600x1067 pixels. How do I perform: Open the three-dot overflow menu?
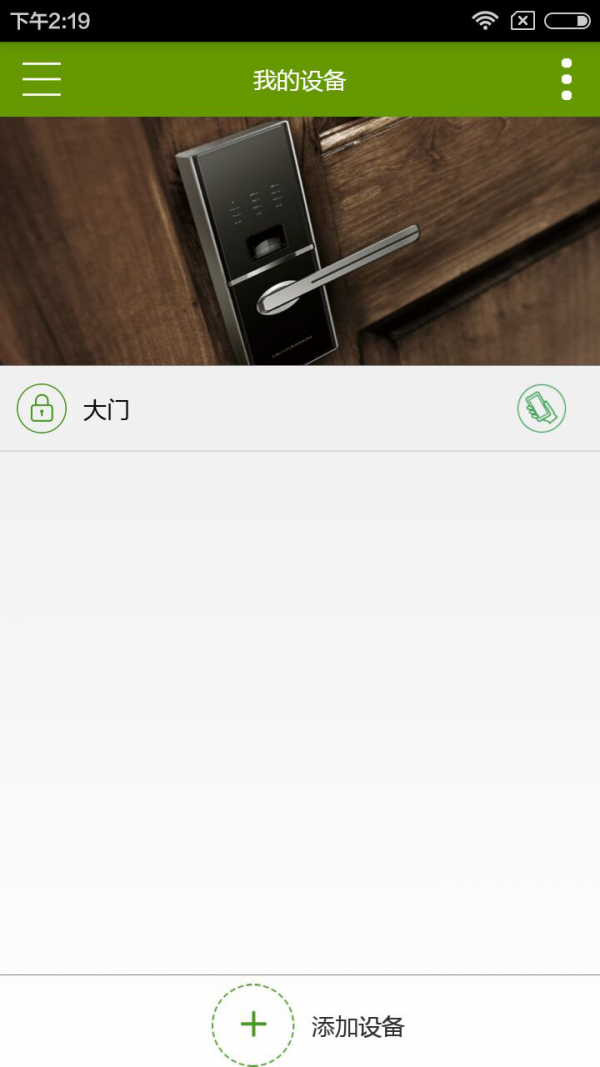(x=566, y=79)
